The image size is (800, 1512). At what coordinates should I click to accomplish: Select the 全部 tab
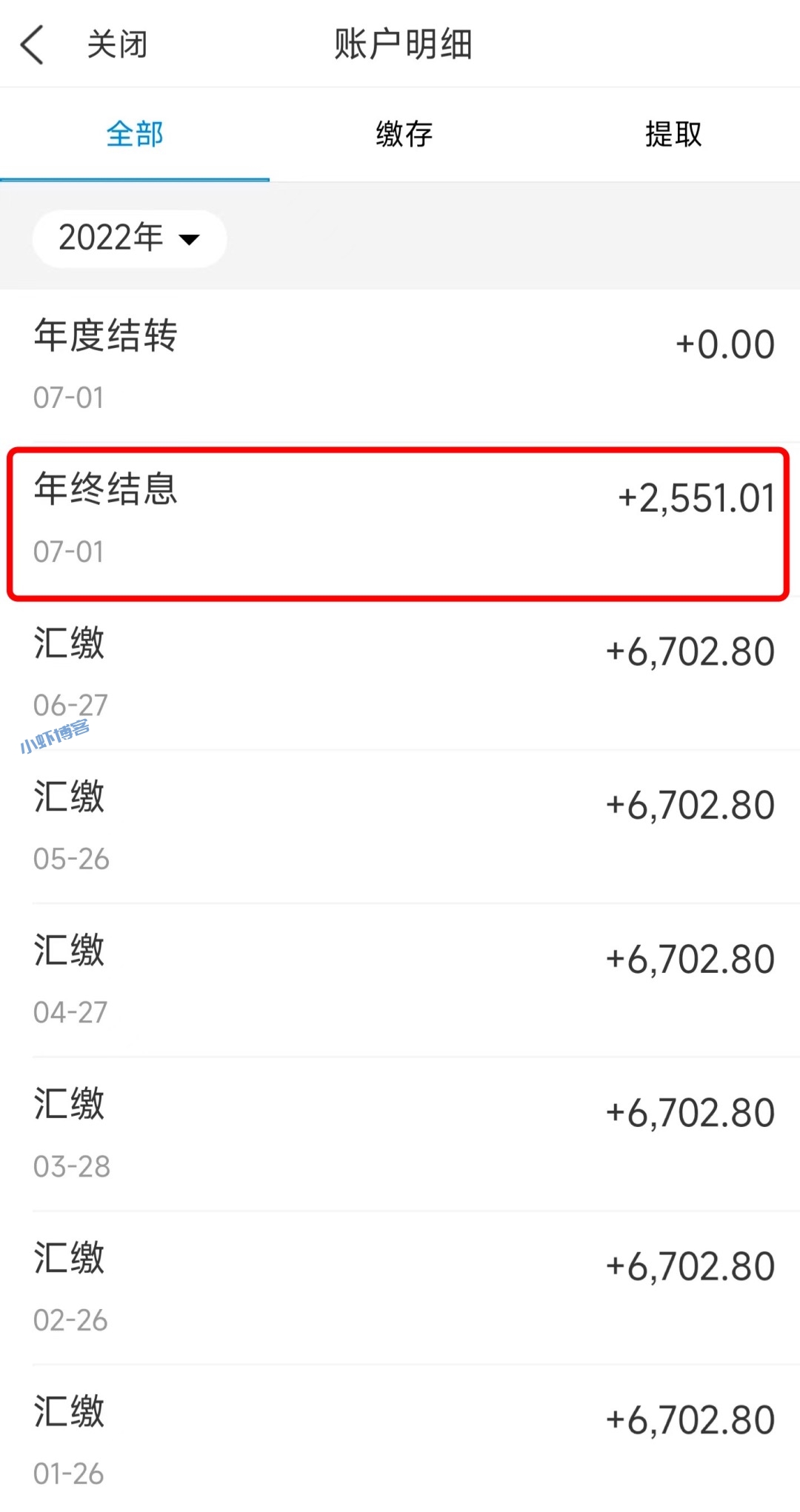[134, 135]
